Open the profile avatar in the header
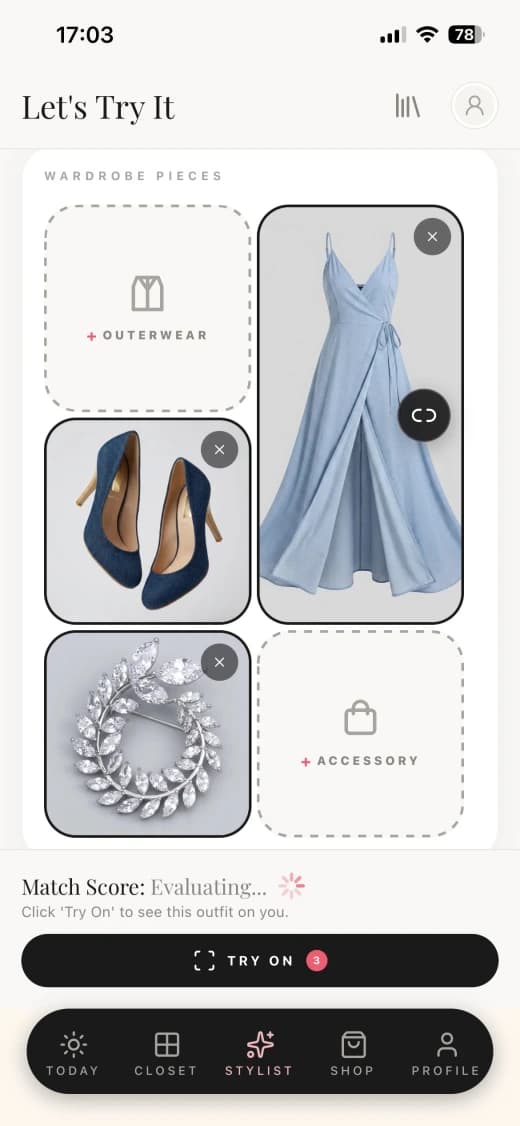 pos(474,106)
